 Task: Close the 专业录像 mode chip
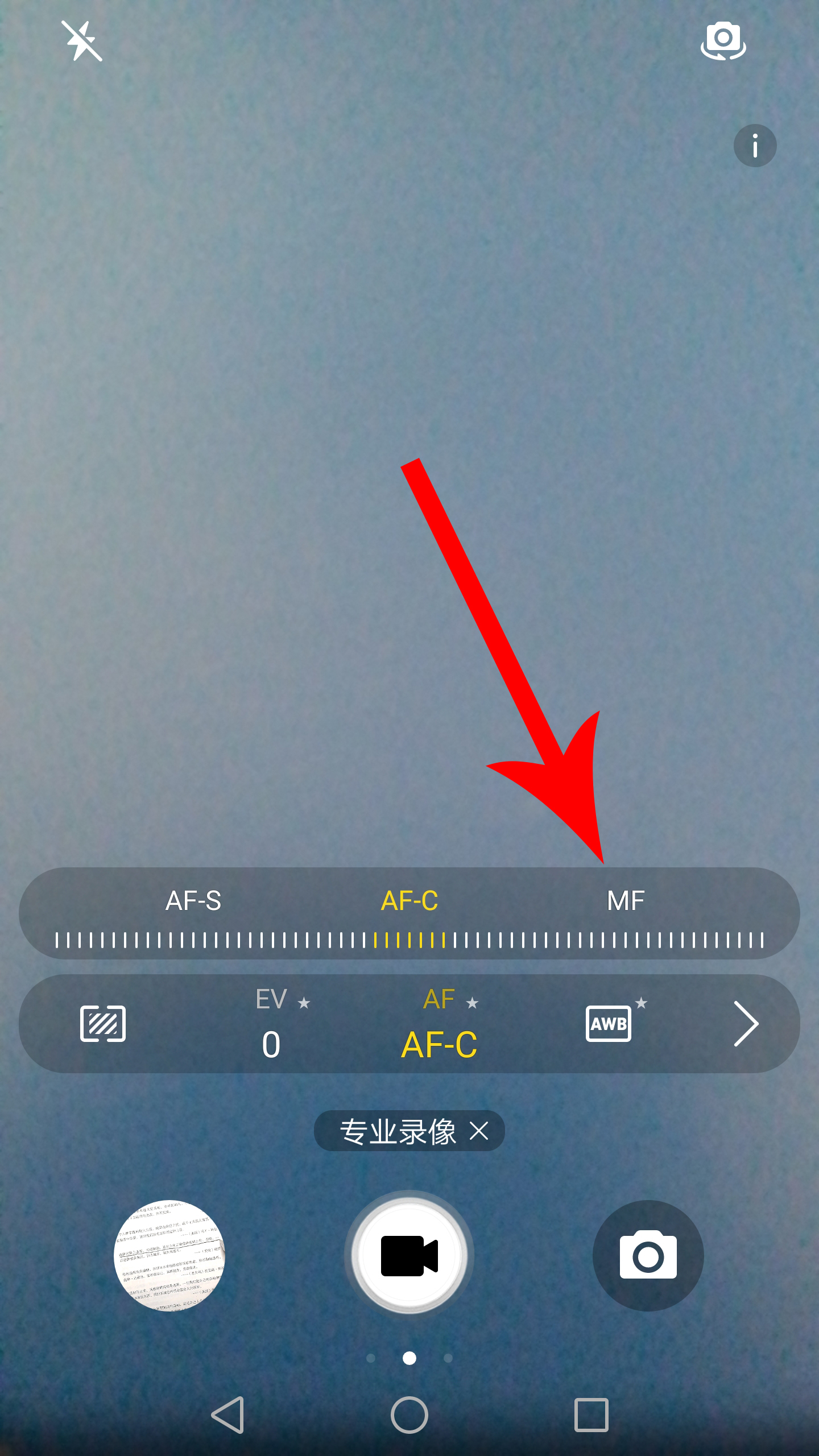pyautogui.click(x=479, y=1131)
